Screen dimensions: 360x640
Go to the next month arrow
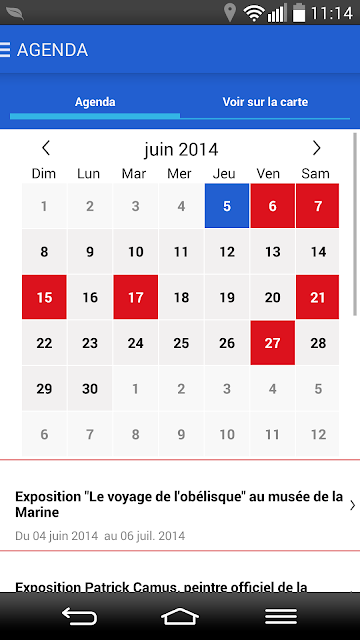(316, 148)
